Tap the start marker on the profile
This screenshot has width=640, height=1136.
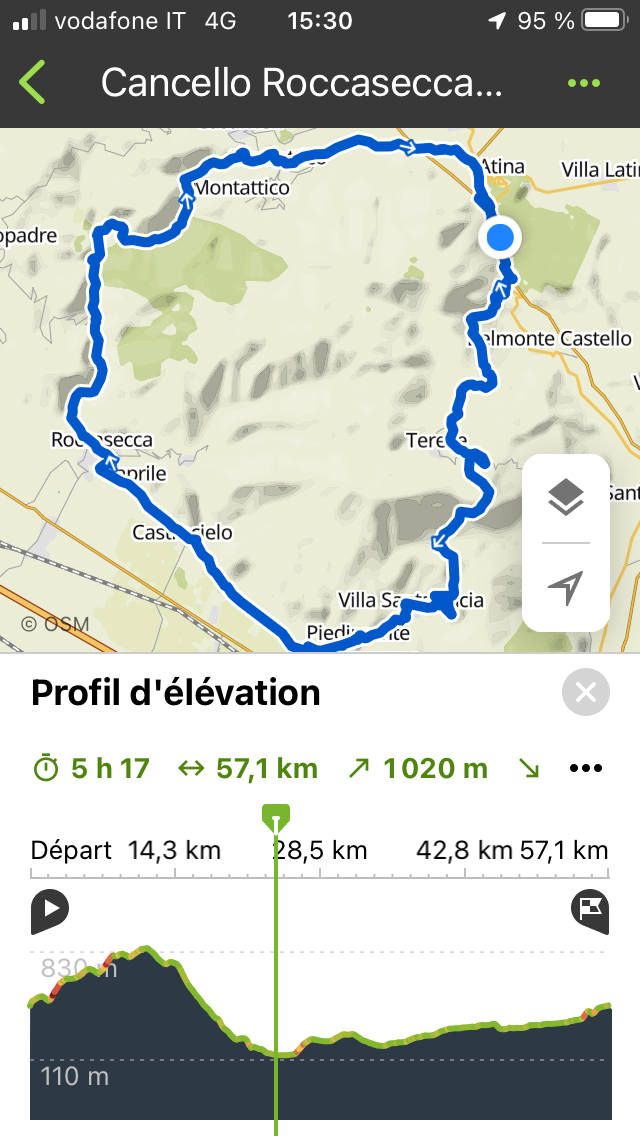[49, 911]
